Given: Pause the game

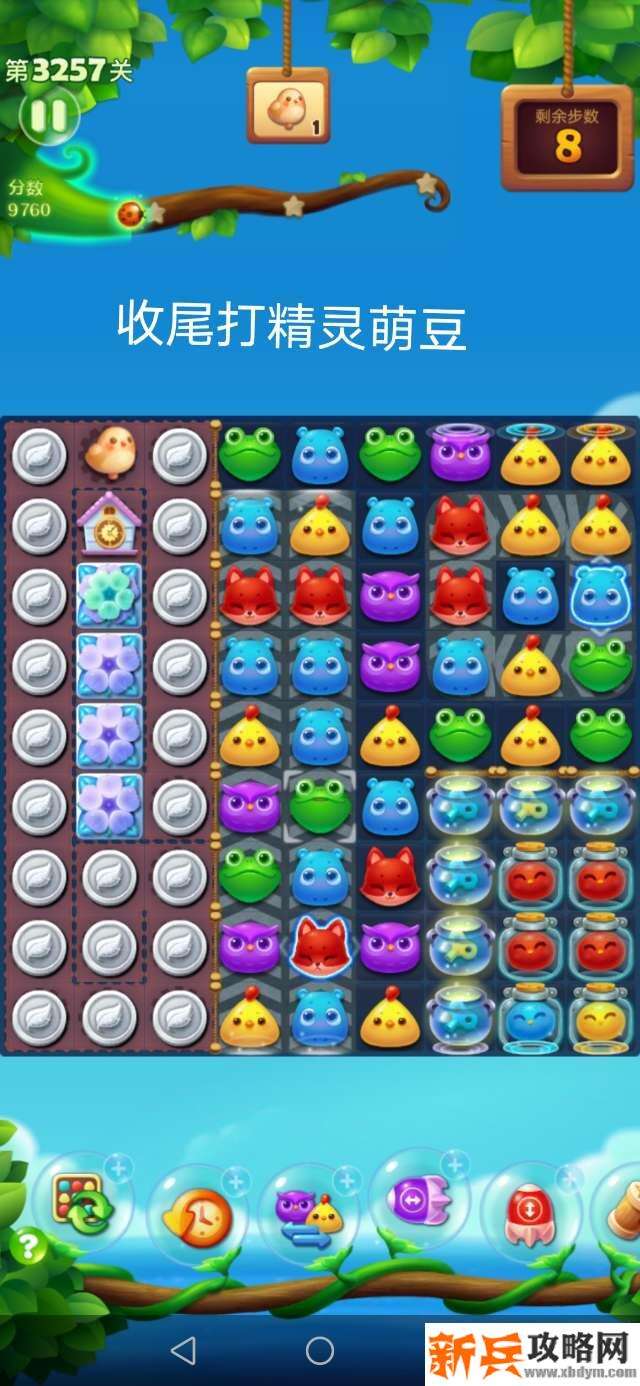Looking at the screenshot, I should click(x=47, y=117).
